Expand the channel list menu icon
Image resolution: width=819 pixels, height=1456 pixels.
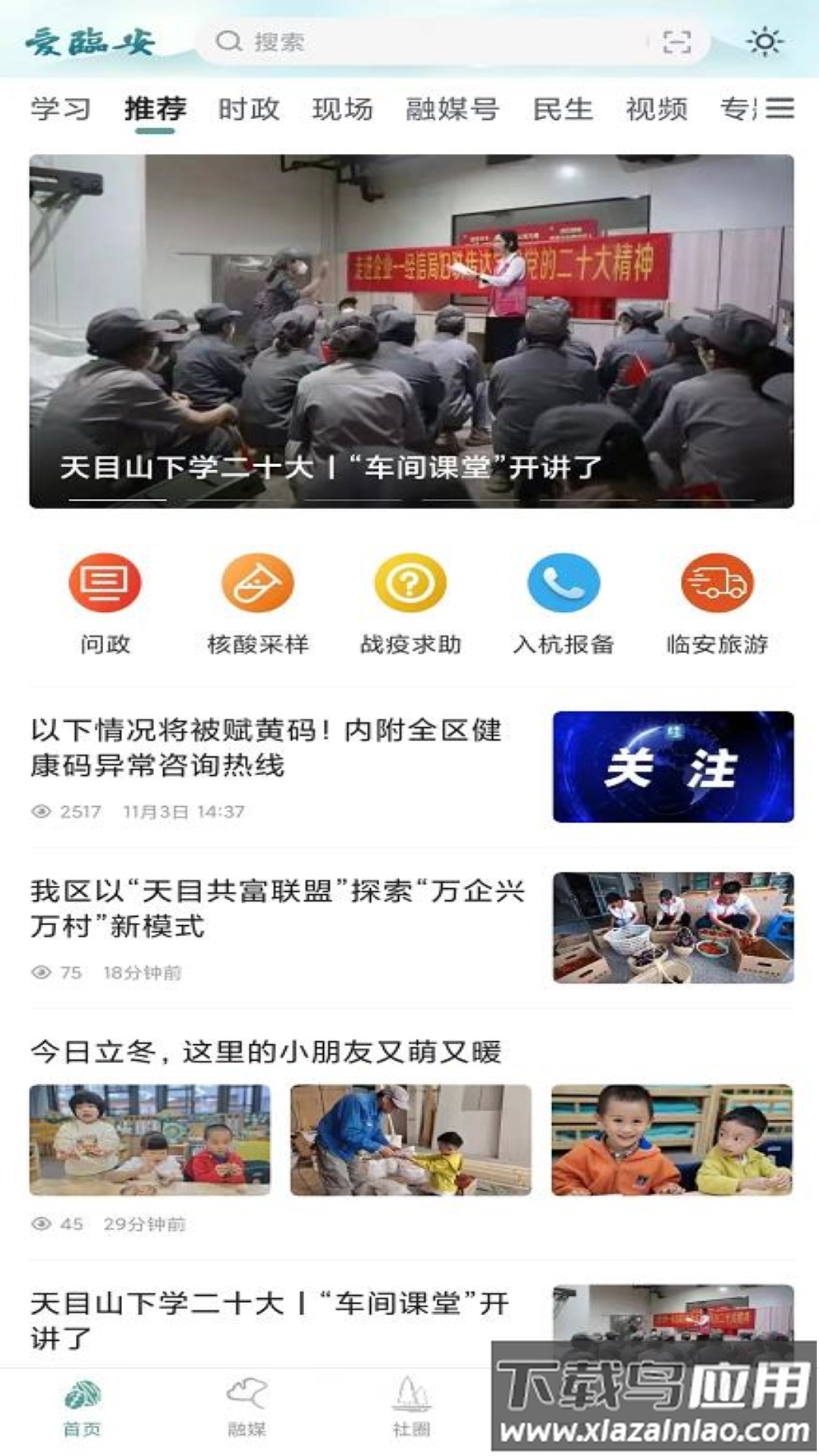[x=780, y=108]
